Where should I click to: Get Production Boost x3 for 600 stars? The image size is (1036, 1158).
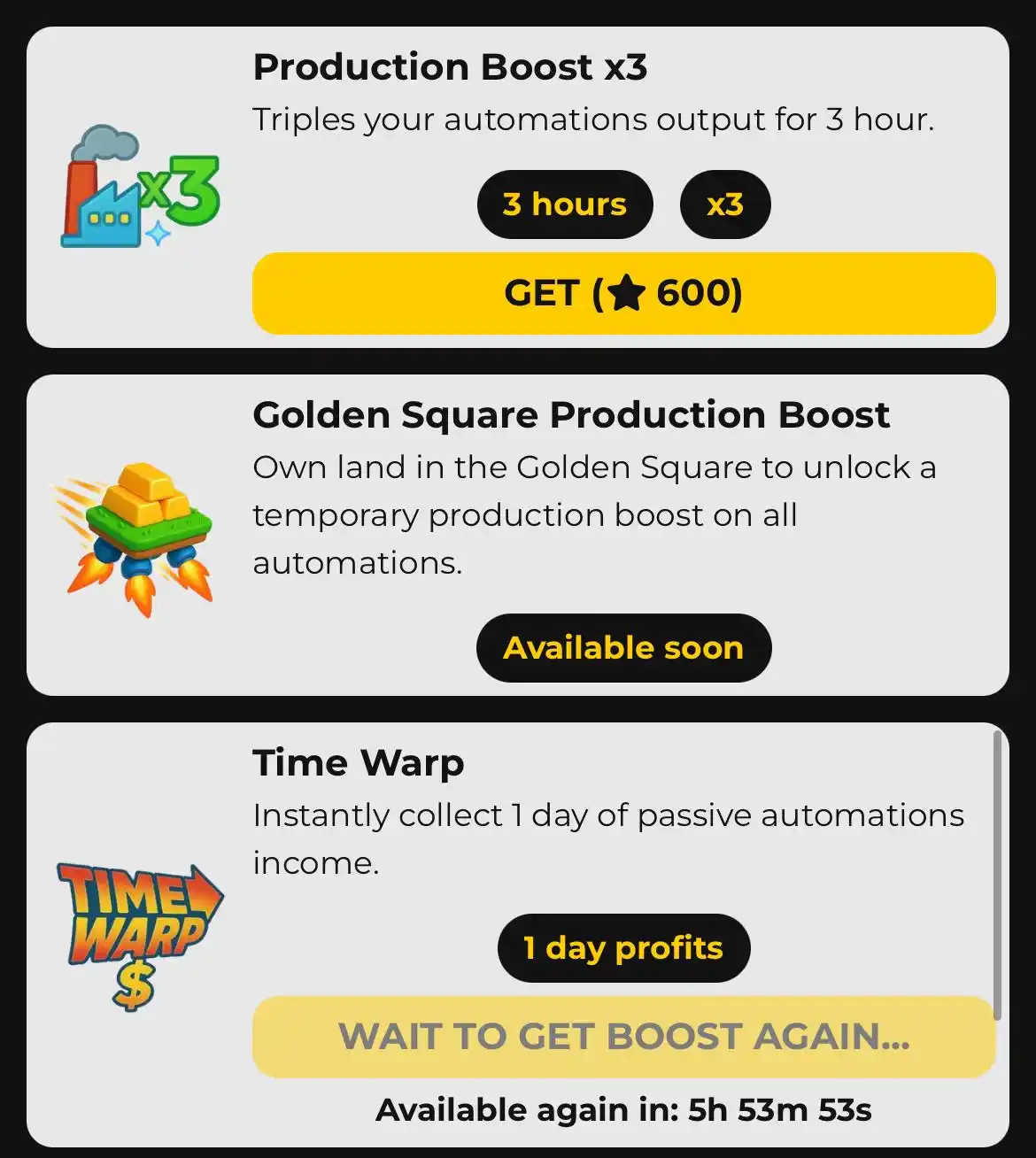(x=623, y=293)
